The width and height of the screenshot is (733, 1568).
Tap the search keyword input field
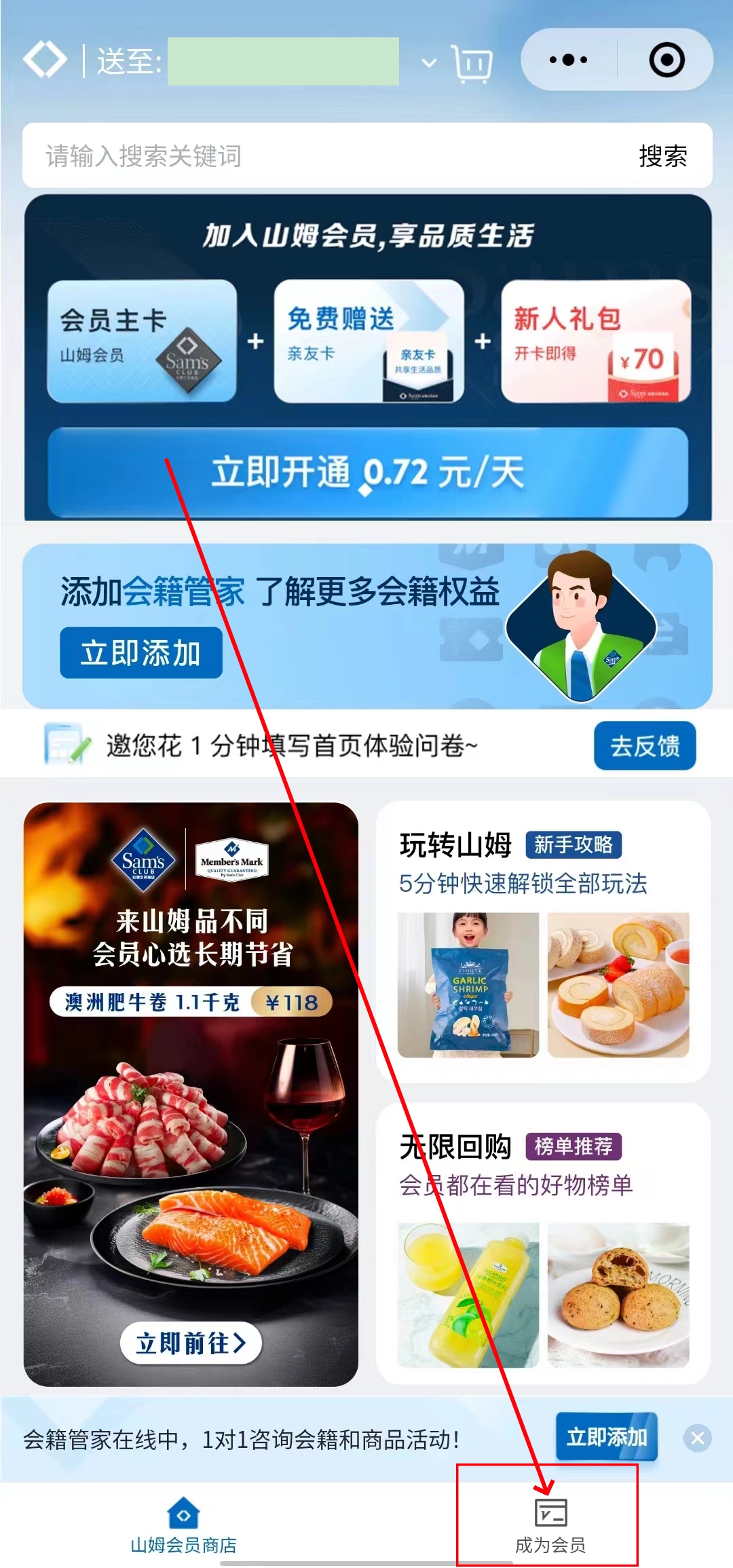click(x=326, y=155)
